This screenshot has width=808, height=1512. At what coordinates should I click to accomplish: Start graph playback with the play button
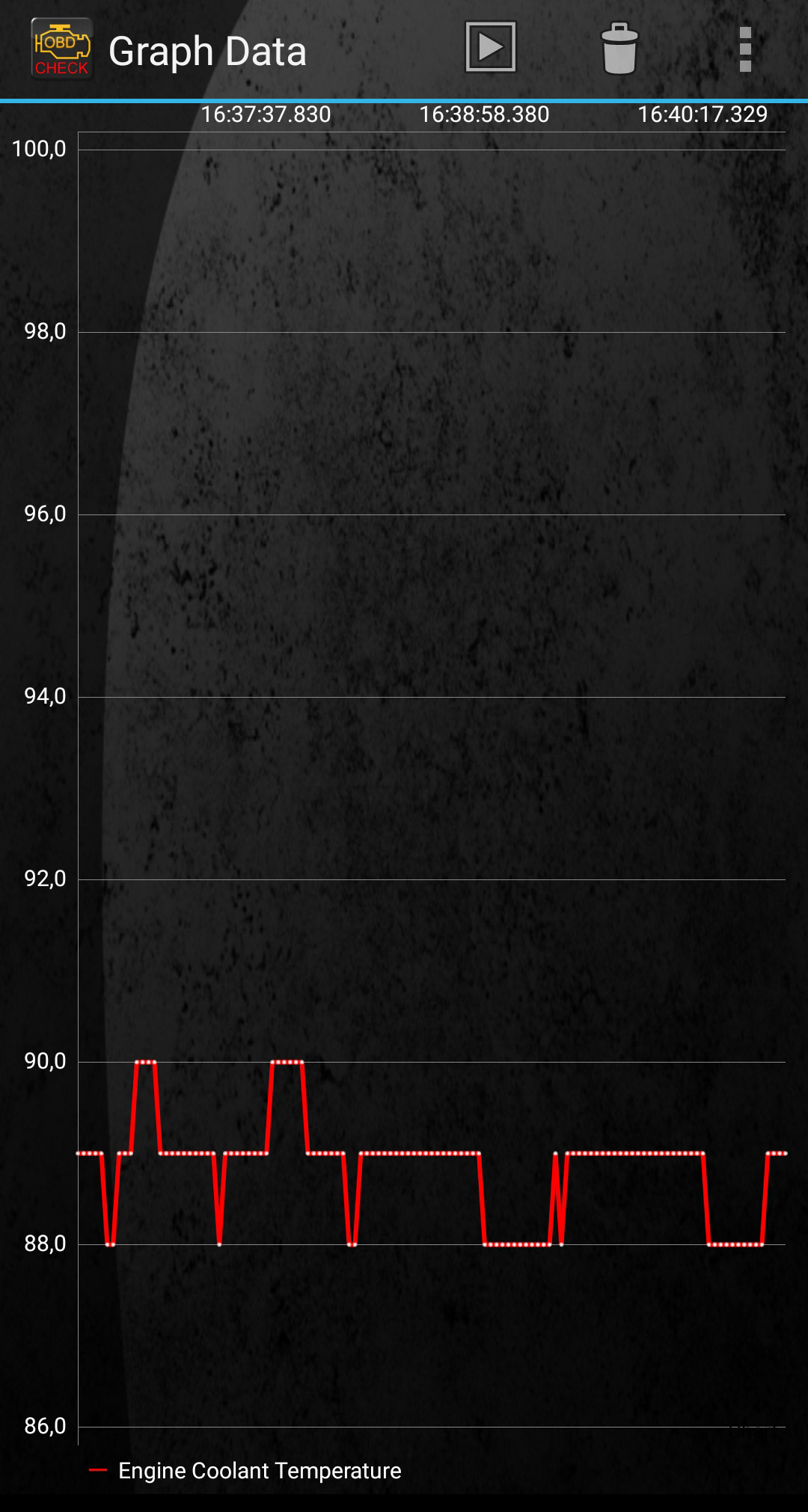click(x=491, y=47)
